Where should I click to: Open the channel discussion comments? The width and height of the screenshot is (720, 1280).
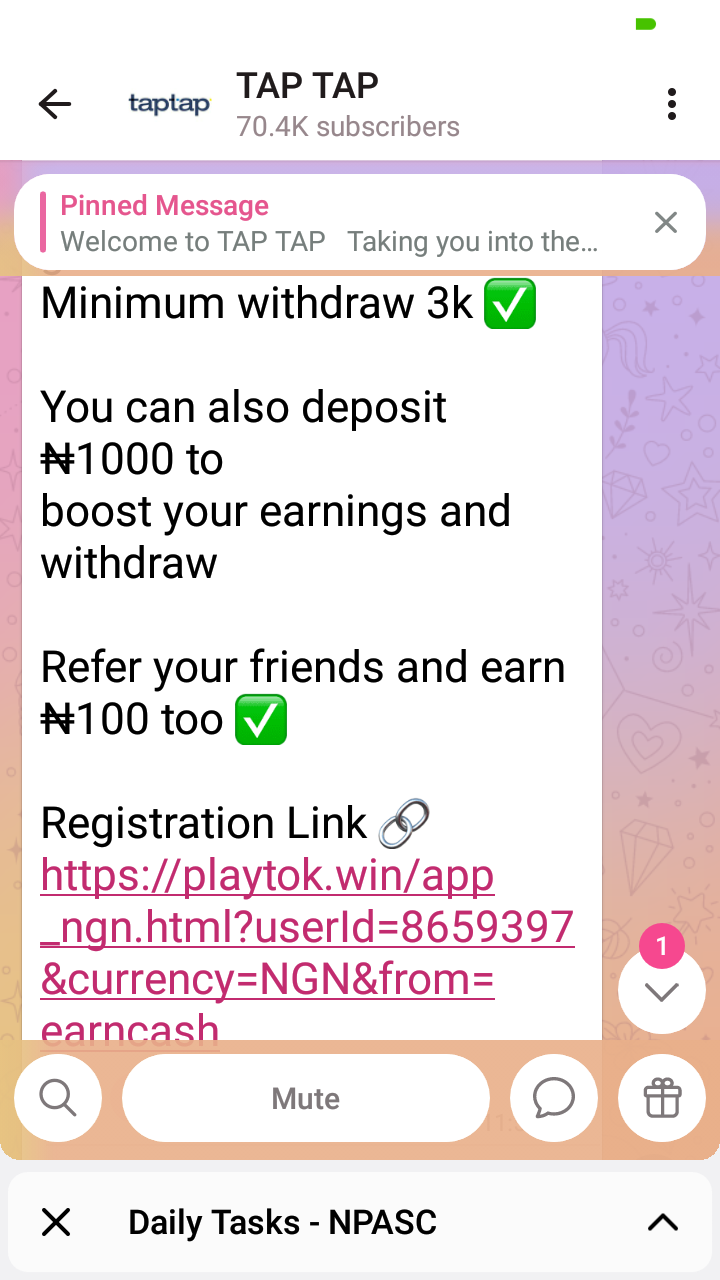point(553,1098)
